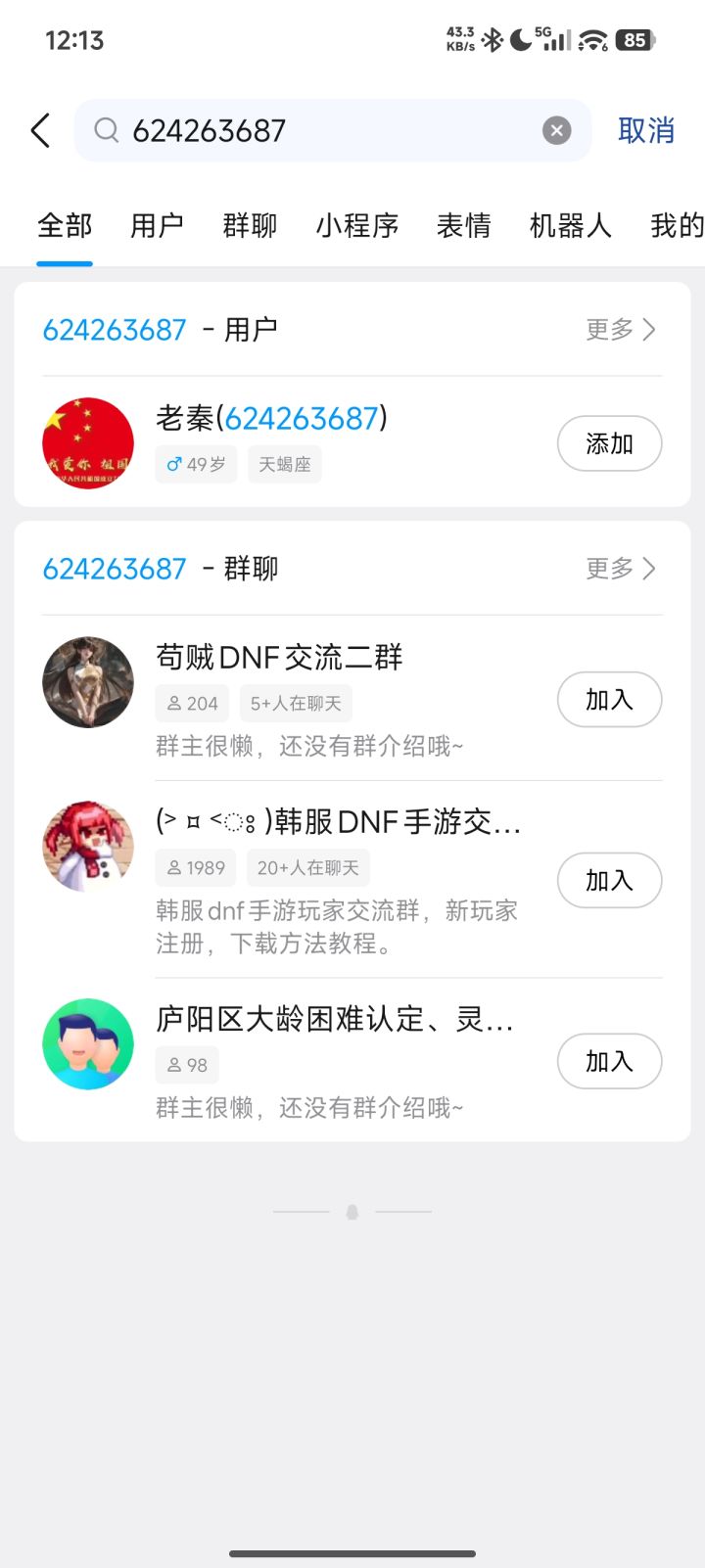Expand 更多 for user results
705x1568 pixels.
[x=620, y=329]
